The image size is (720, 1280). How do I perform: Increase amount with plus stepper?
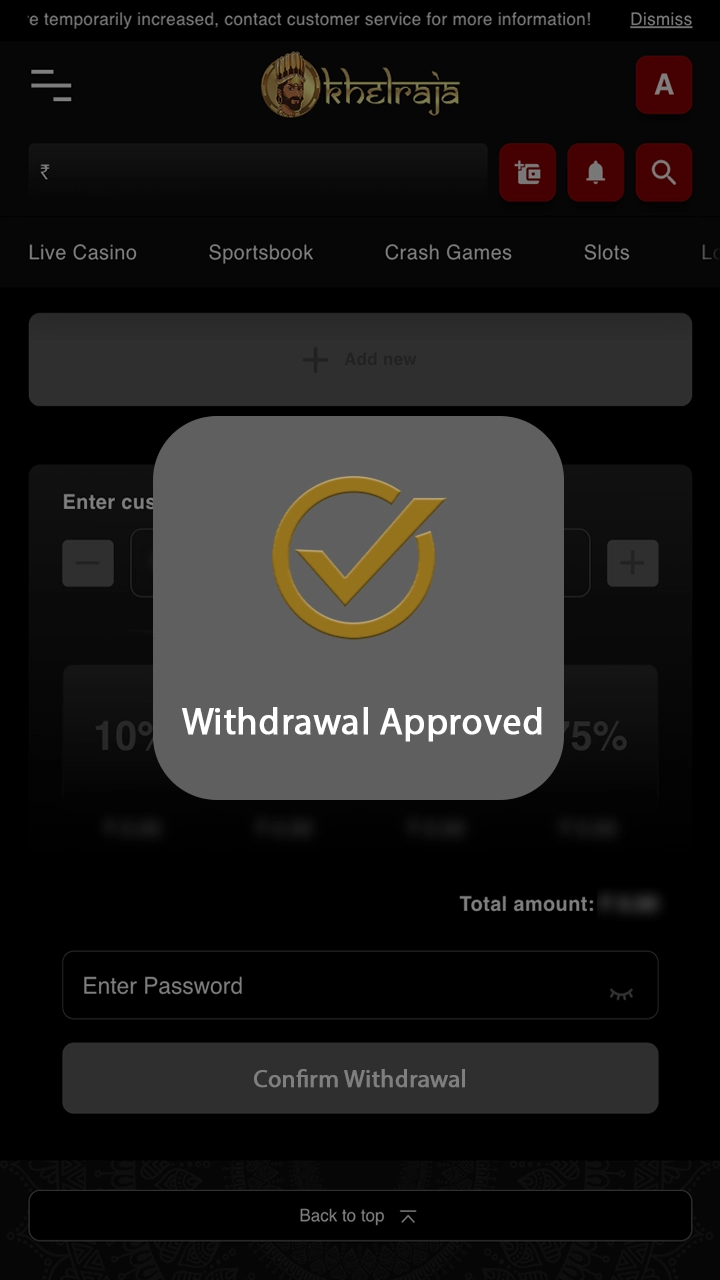(x=632, y=563)
